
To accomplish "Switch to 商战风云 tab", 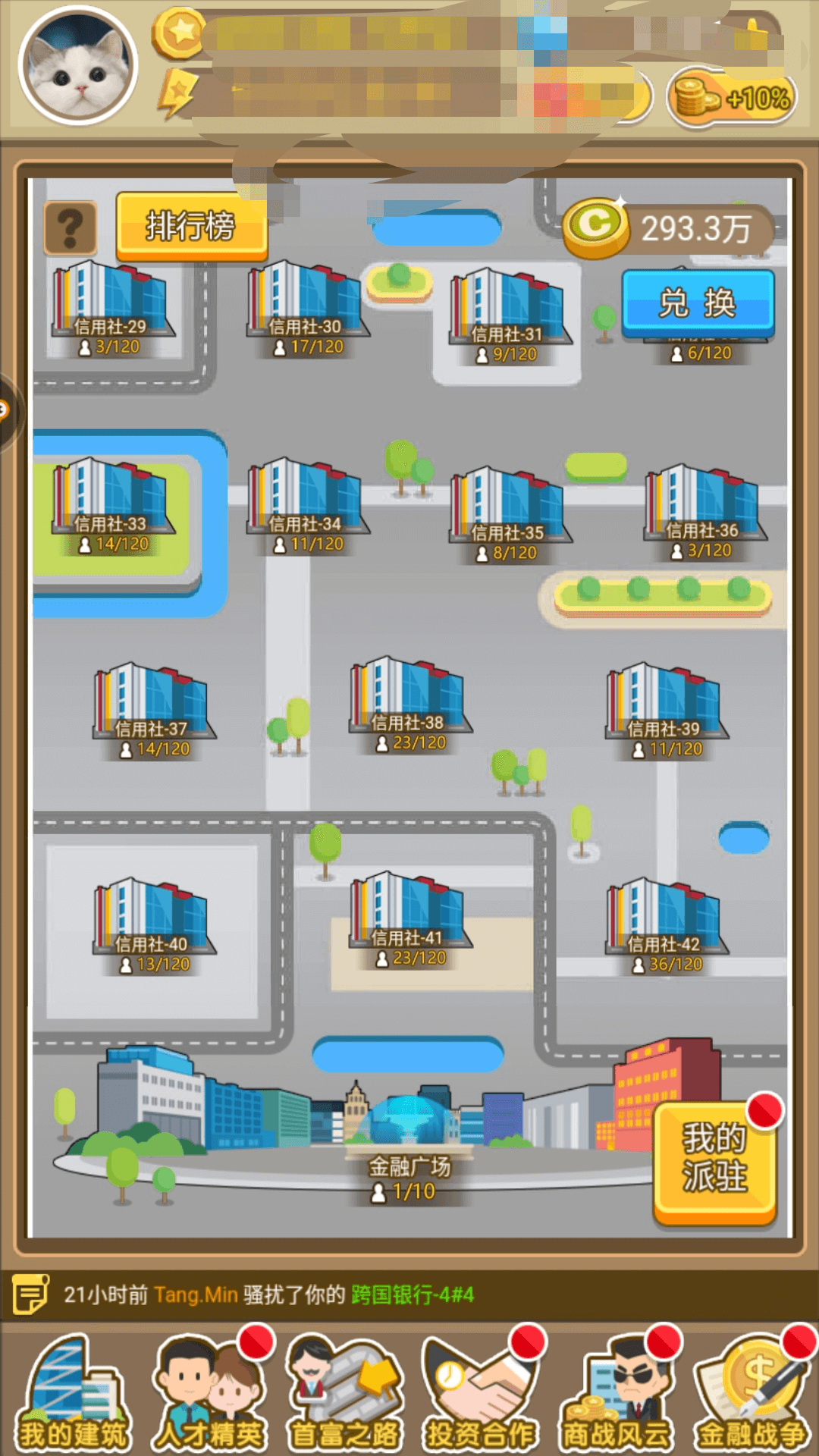I will pyautogui.click(x=616, y=1395).
